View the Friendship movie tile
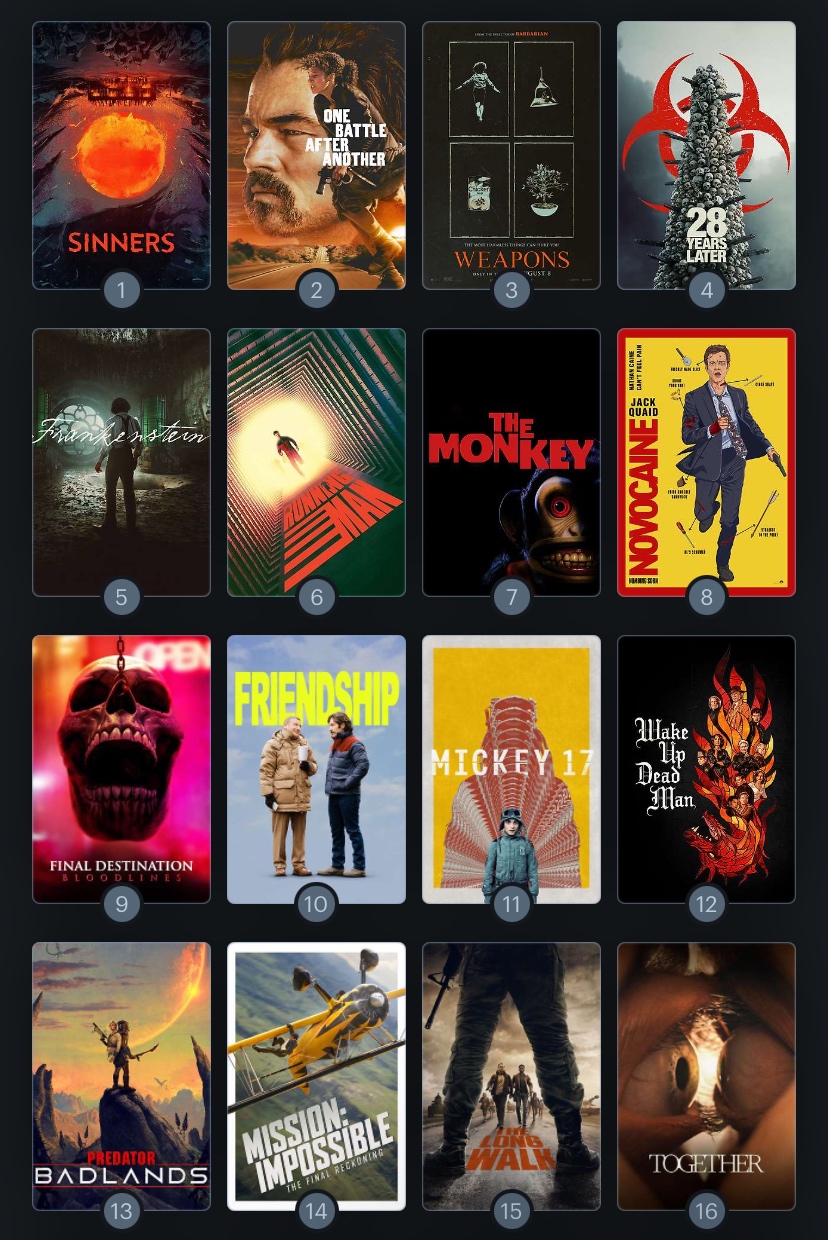 [316, 769]
